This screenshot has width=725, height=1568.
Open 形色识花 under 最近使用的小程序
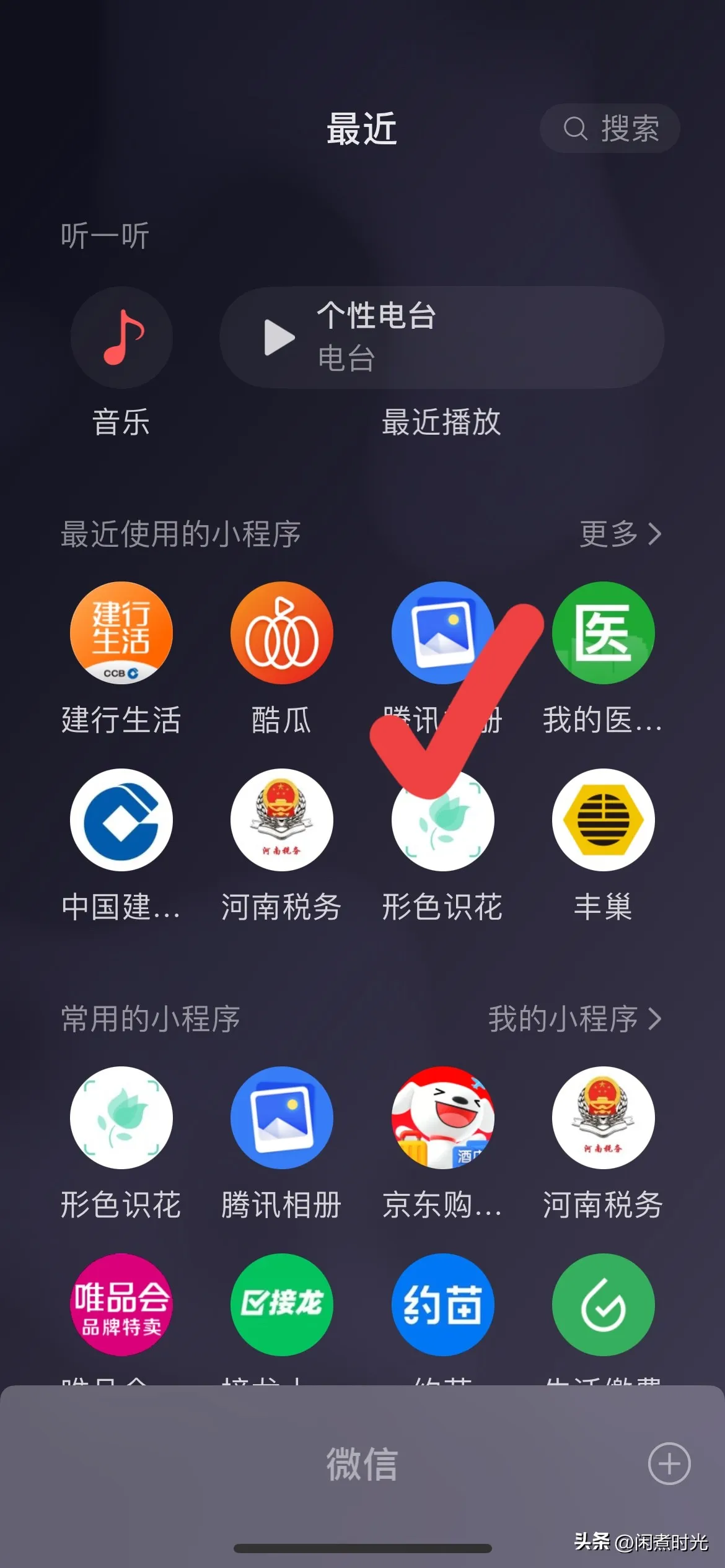pyautogui.click(x=442, y=821)
